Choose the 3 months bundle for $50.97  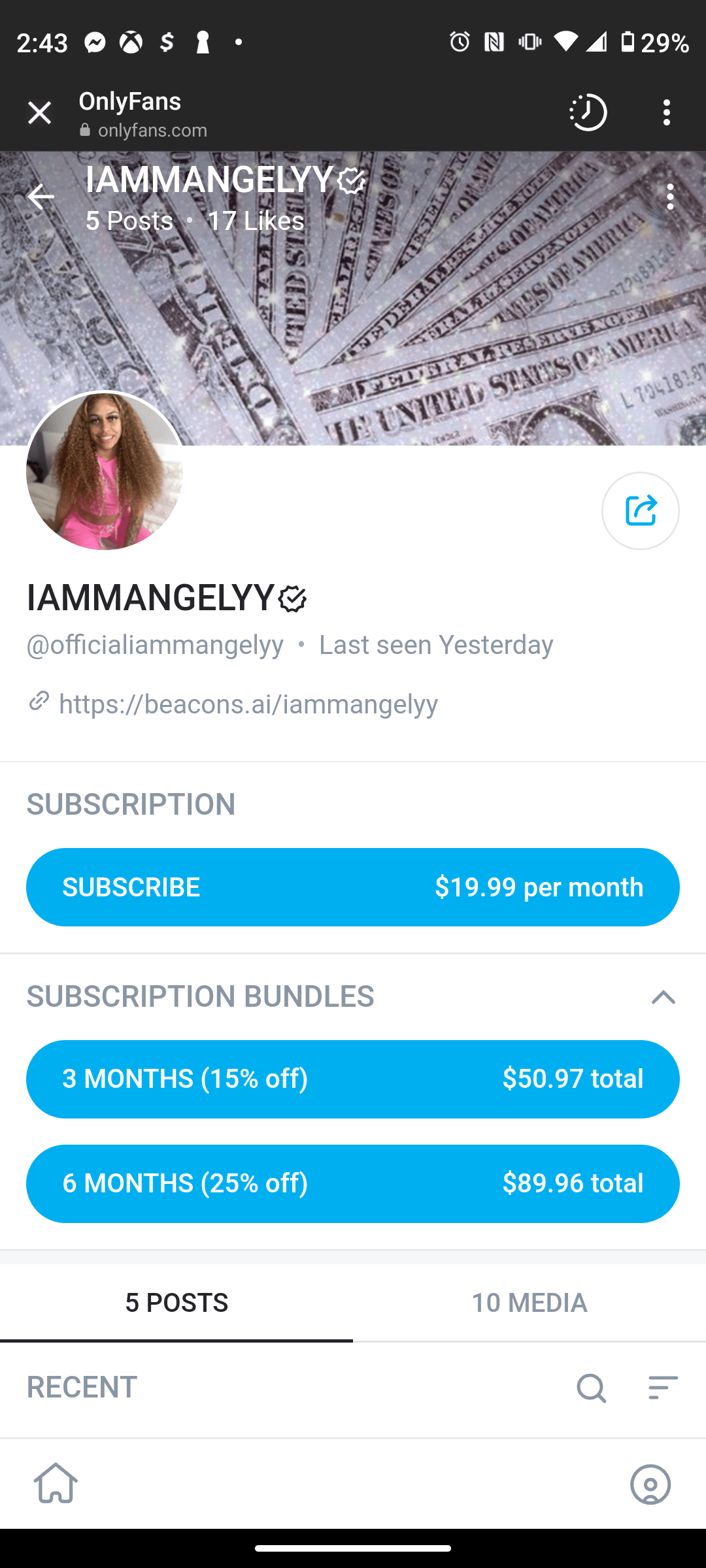click(x=353, y=1079)
